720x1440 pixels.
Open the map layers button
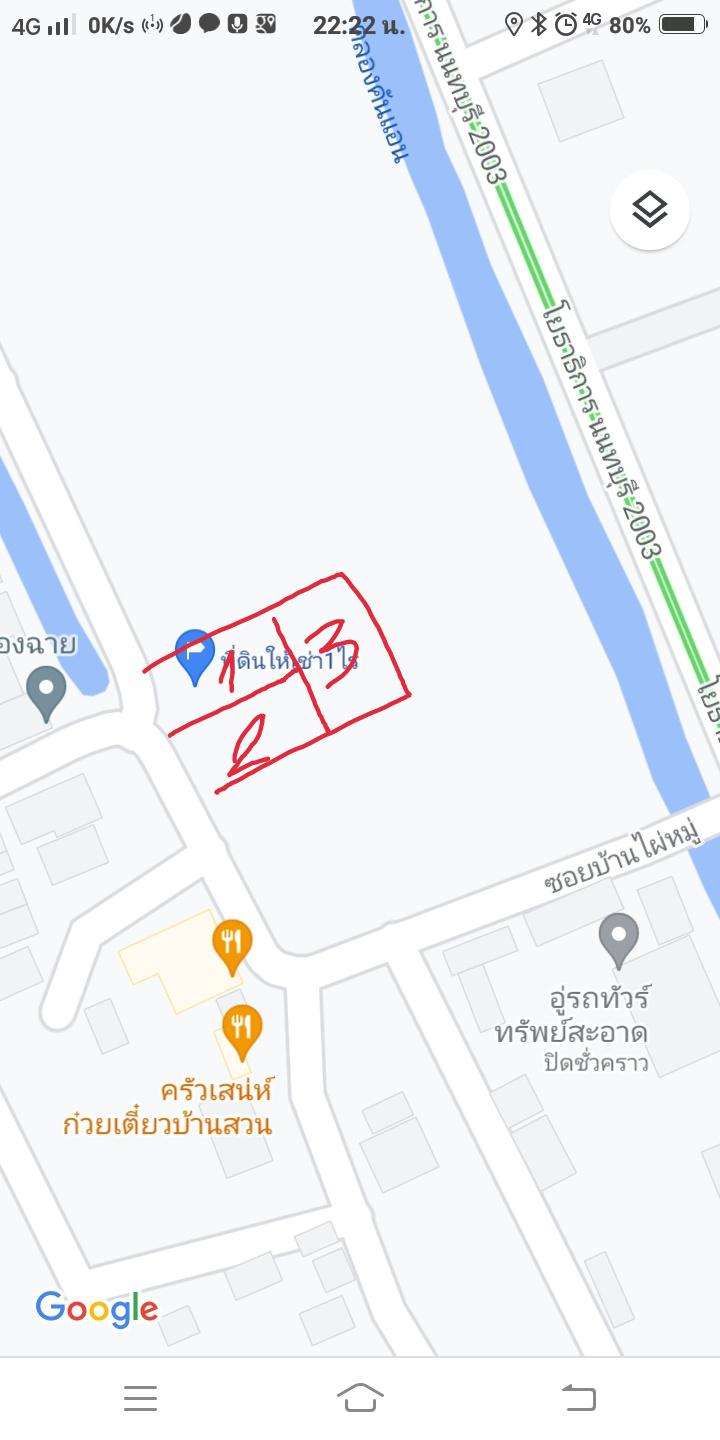click(650, 210)
